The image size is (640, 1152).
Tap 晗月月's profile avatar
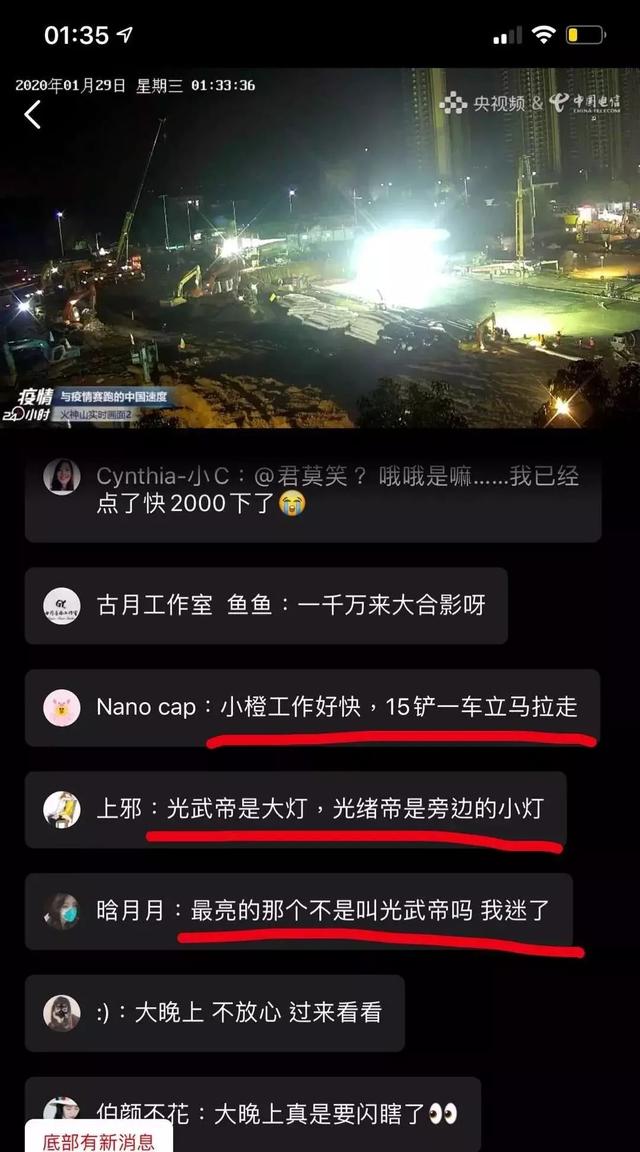click(62, 910)
